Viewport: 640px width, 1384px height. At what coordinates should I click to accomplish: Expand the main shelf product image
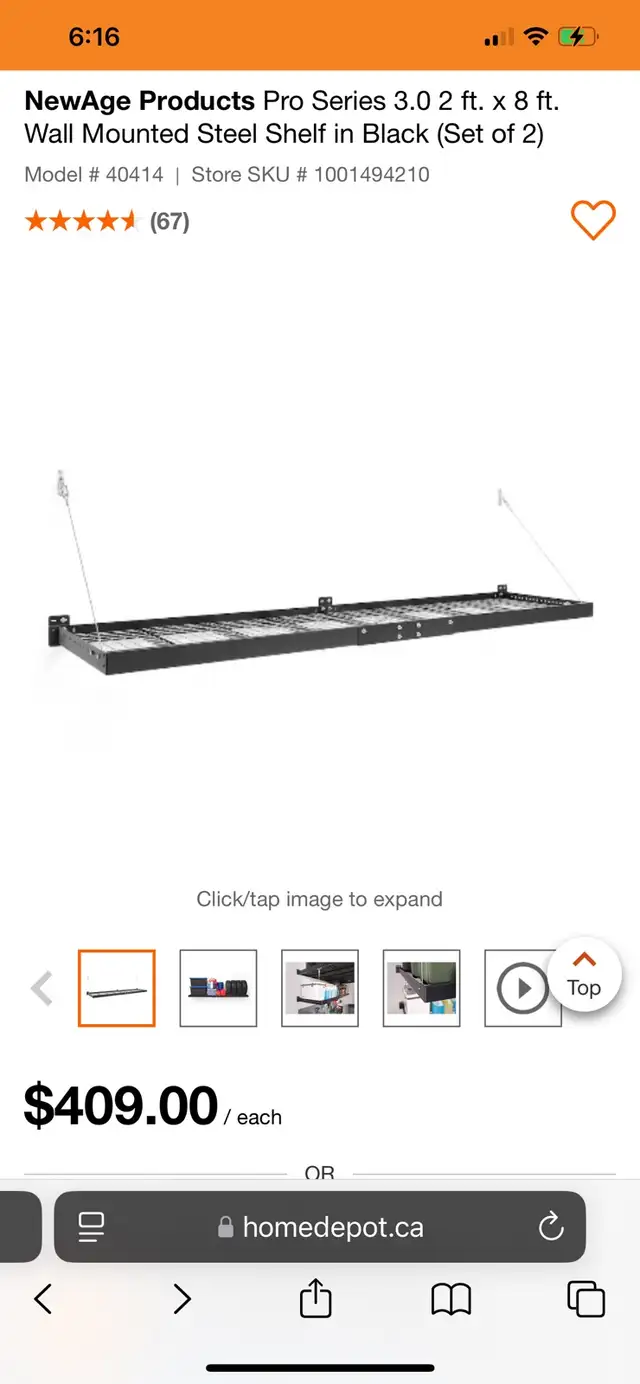[x=320, y=573]
